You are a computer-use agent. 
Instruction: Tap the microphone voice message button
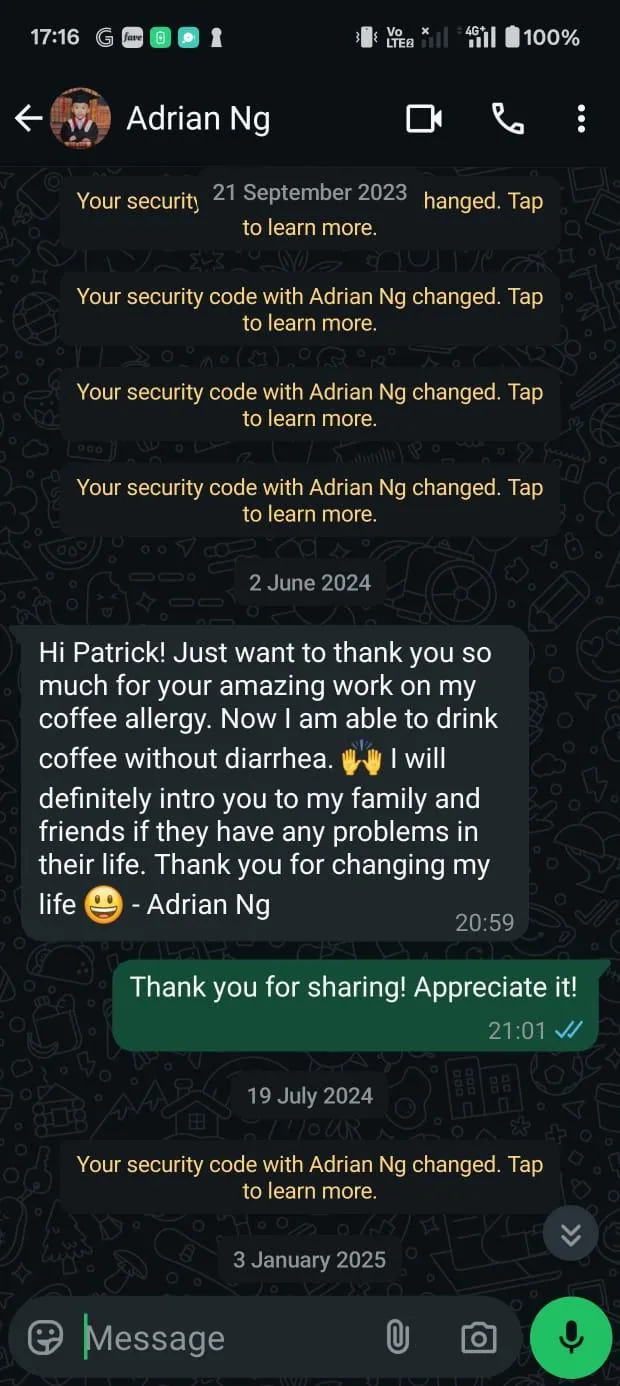tap(571, 1337)
